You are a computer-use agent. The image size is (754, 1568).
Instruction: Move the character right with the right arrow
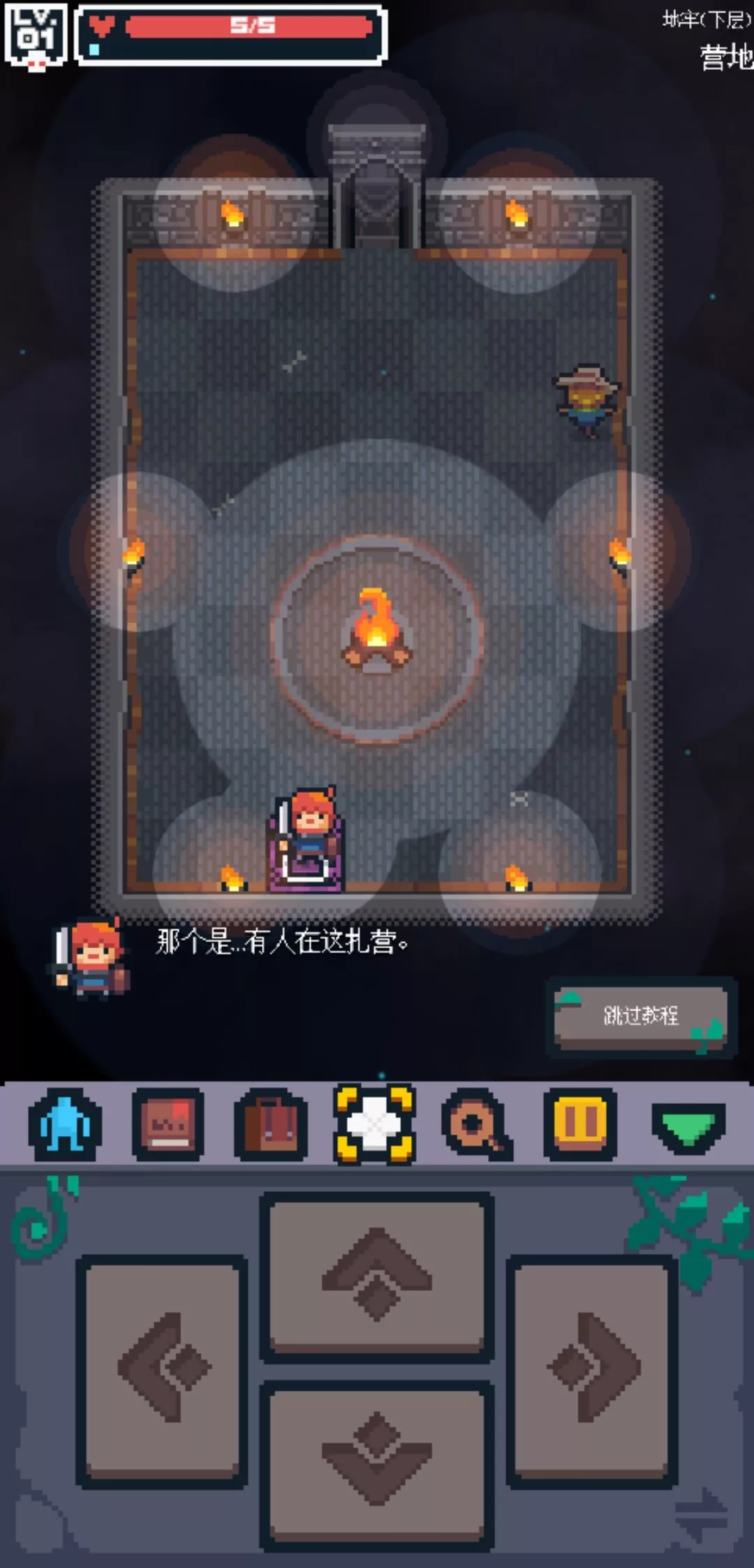592,1369
